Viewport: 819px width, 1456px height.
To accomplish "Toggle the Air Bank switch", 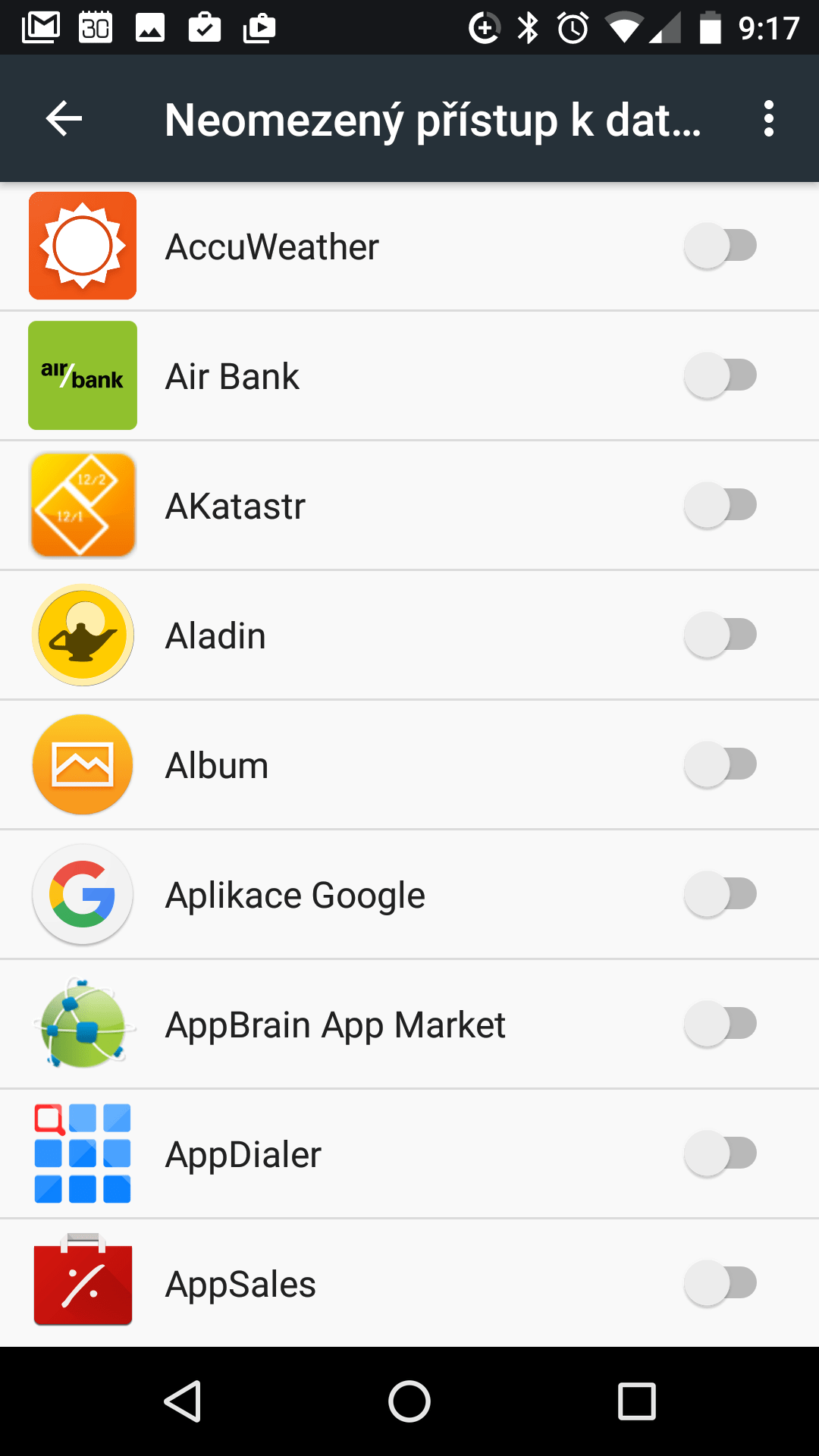I will 720,375.
